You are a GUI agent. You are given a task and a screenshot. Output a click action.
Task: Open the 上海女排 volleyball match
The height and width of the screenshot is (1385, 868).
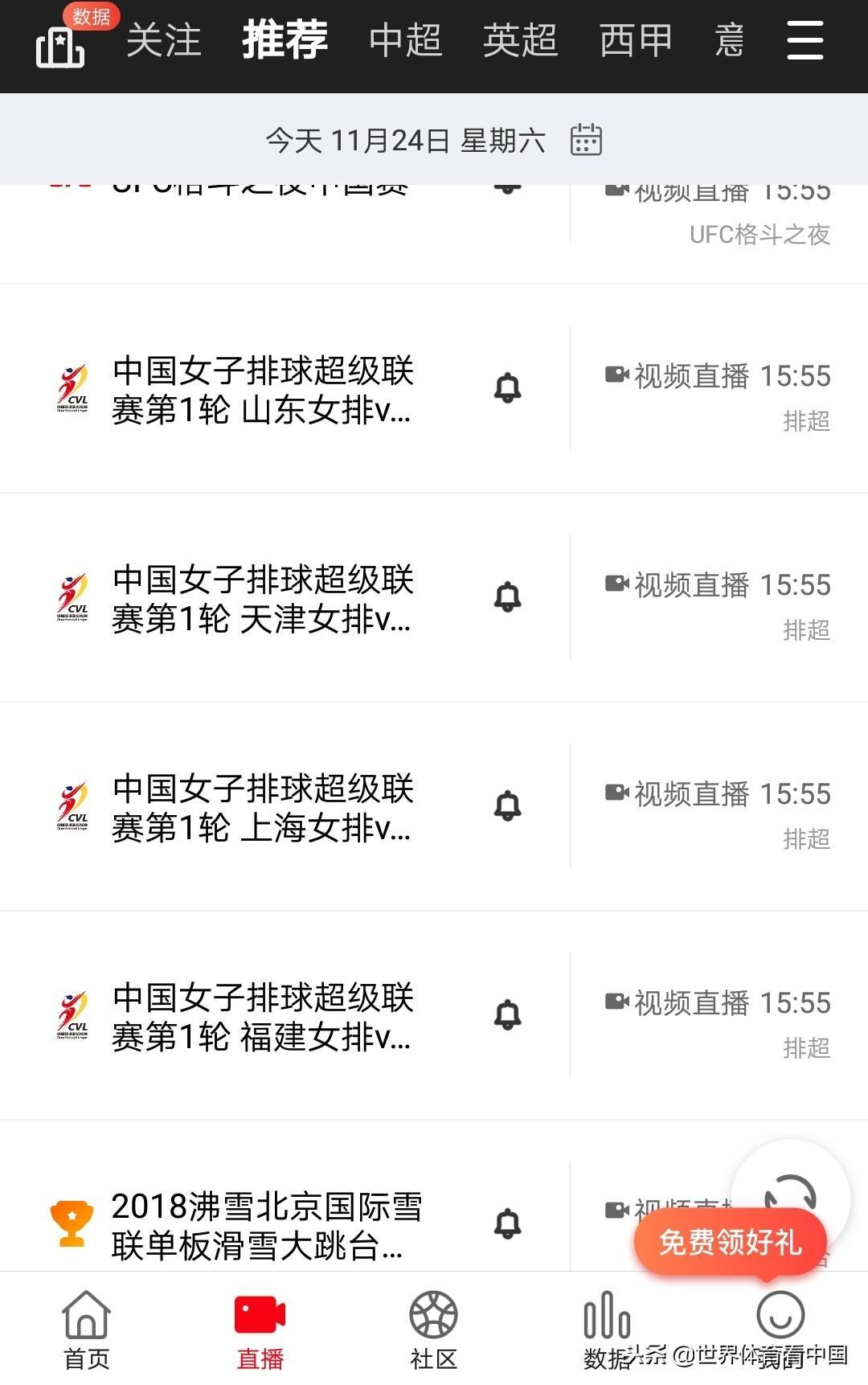coord(262,808)
